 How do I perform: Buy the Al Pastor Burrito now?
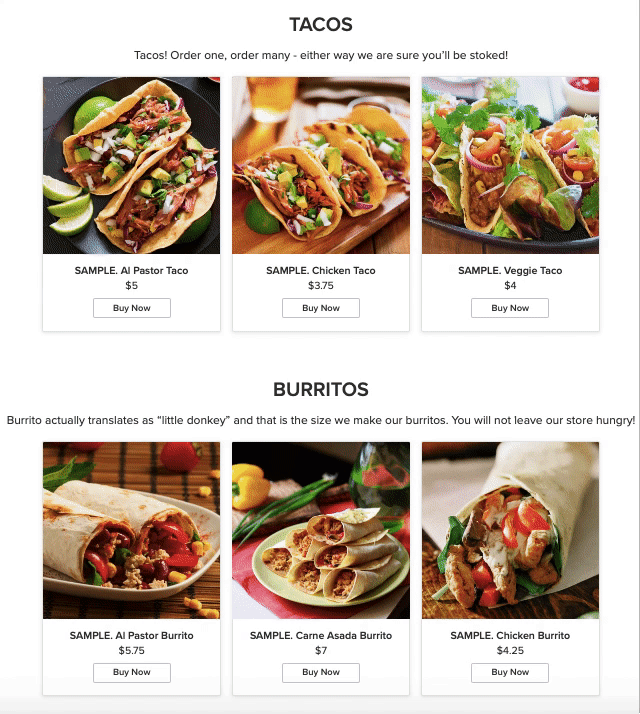coord(131,672)
